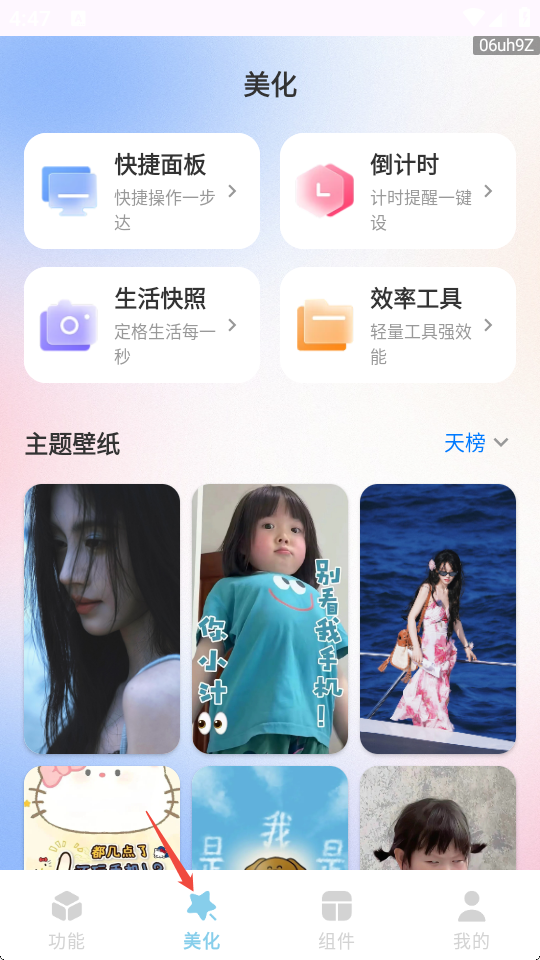Open the 效率工具 card

point(397,324)
